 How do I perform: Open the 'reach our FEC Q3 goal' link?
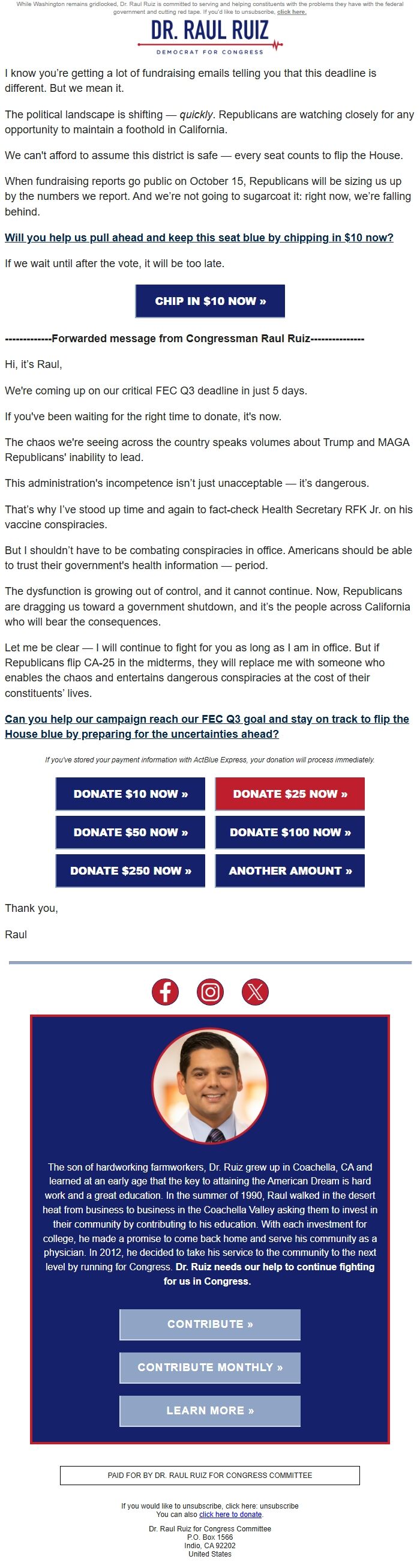pos(206,726)
